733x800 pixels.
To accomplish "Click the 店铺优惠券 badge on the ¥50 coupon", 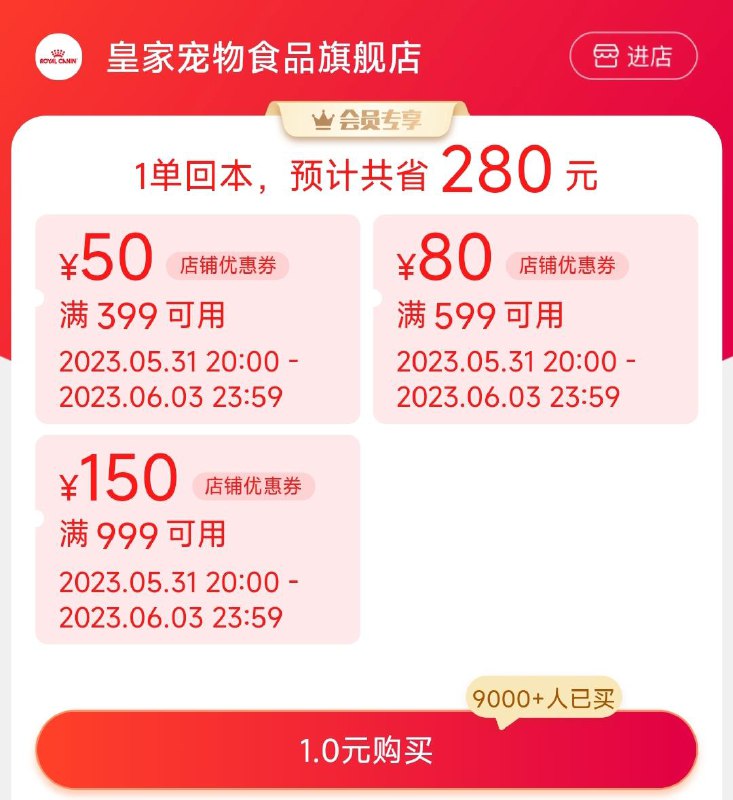I will pos(228,266).
